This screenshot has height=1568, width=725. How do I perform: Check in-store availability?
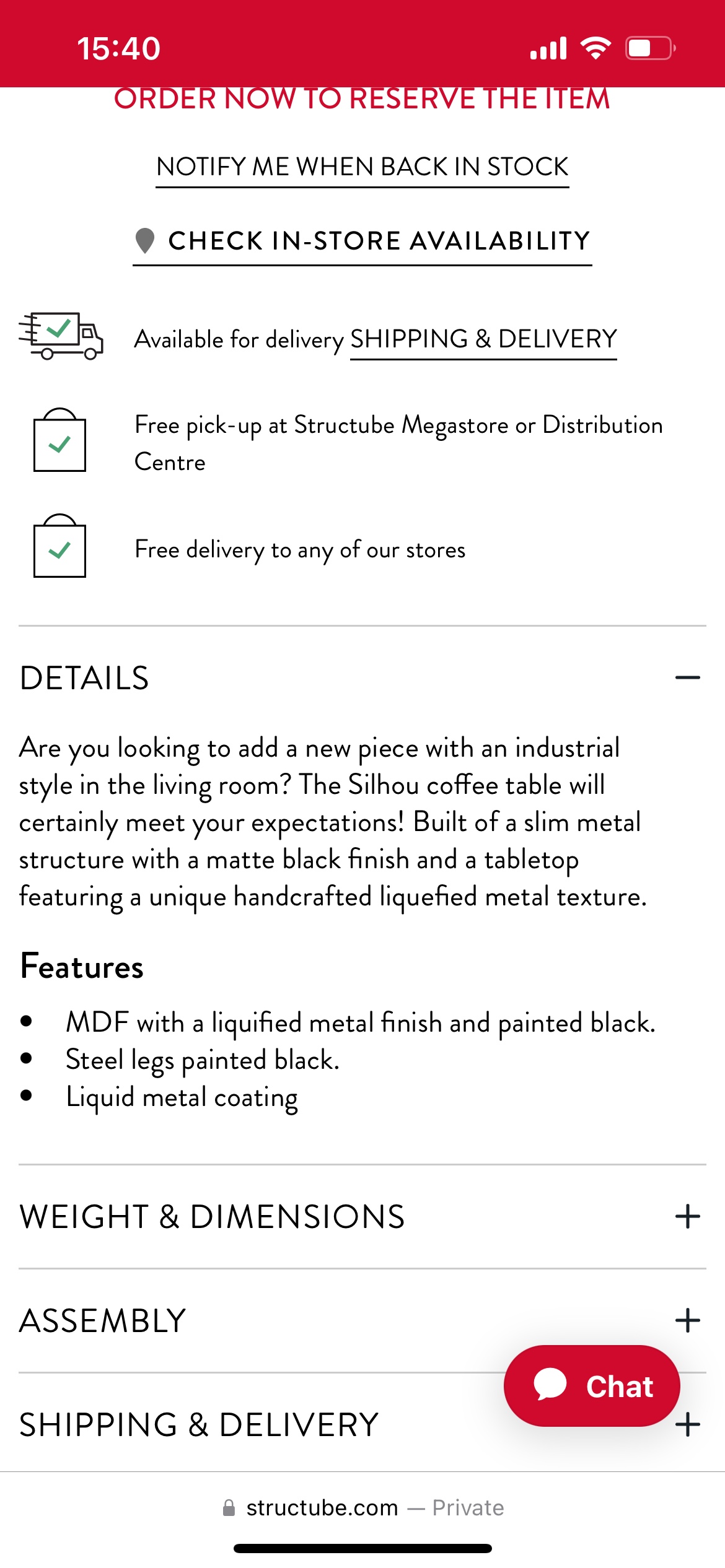pyautogui.click(x=362, y=241)
